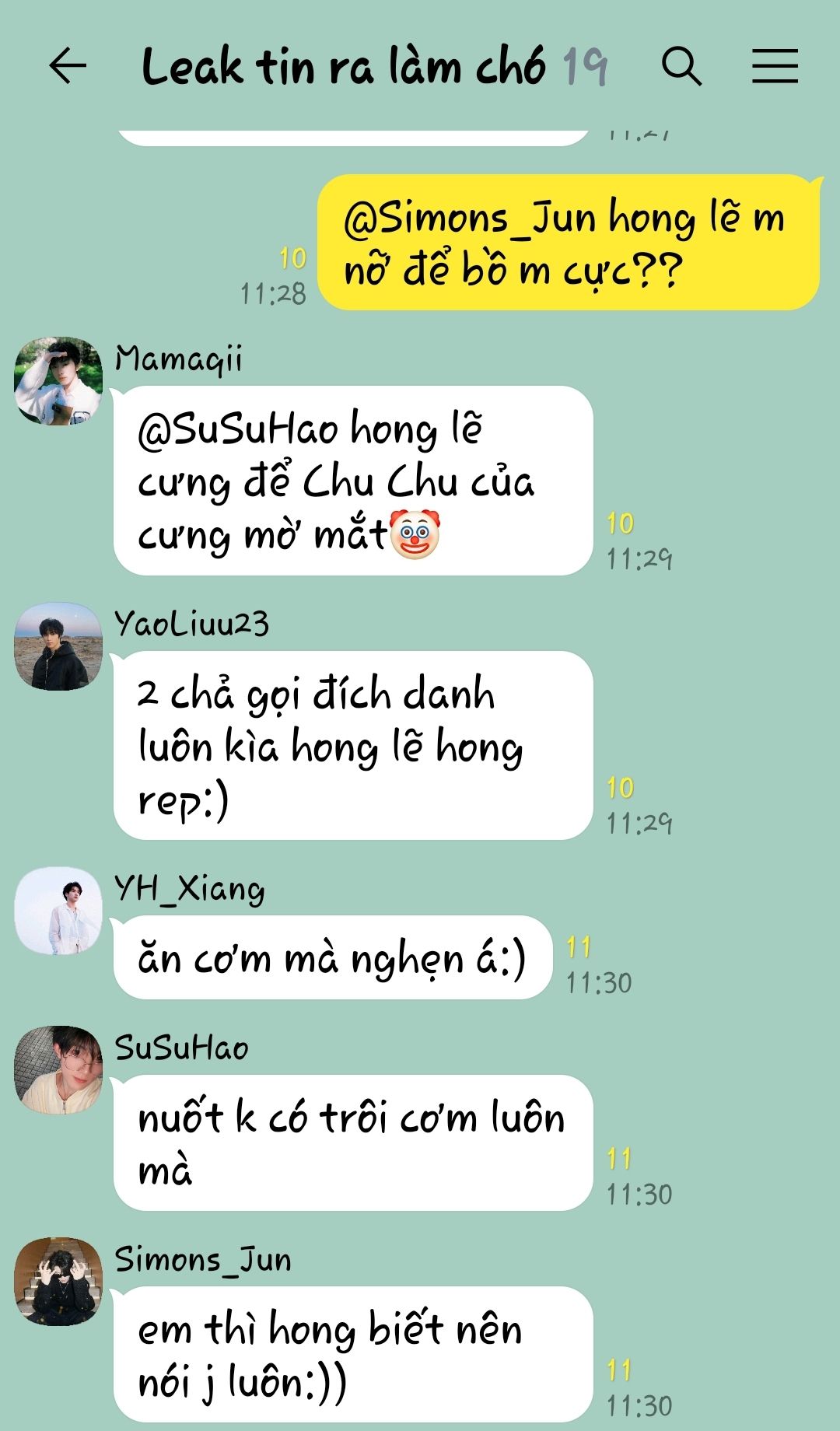Screen dimensions: 840x1431
Task: Open YH_Xiang's profile avatar
Action: (x=58, y=911)
